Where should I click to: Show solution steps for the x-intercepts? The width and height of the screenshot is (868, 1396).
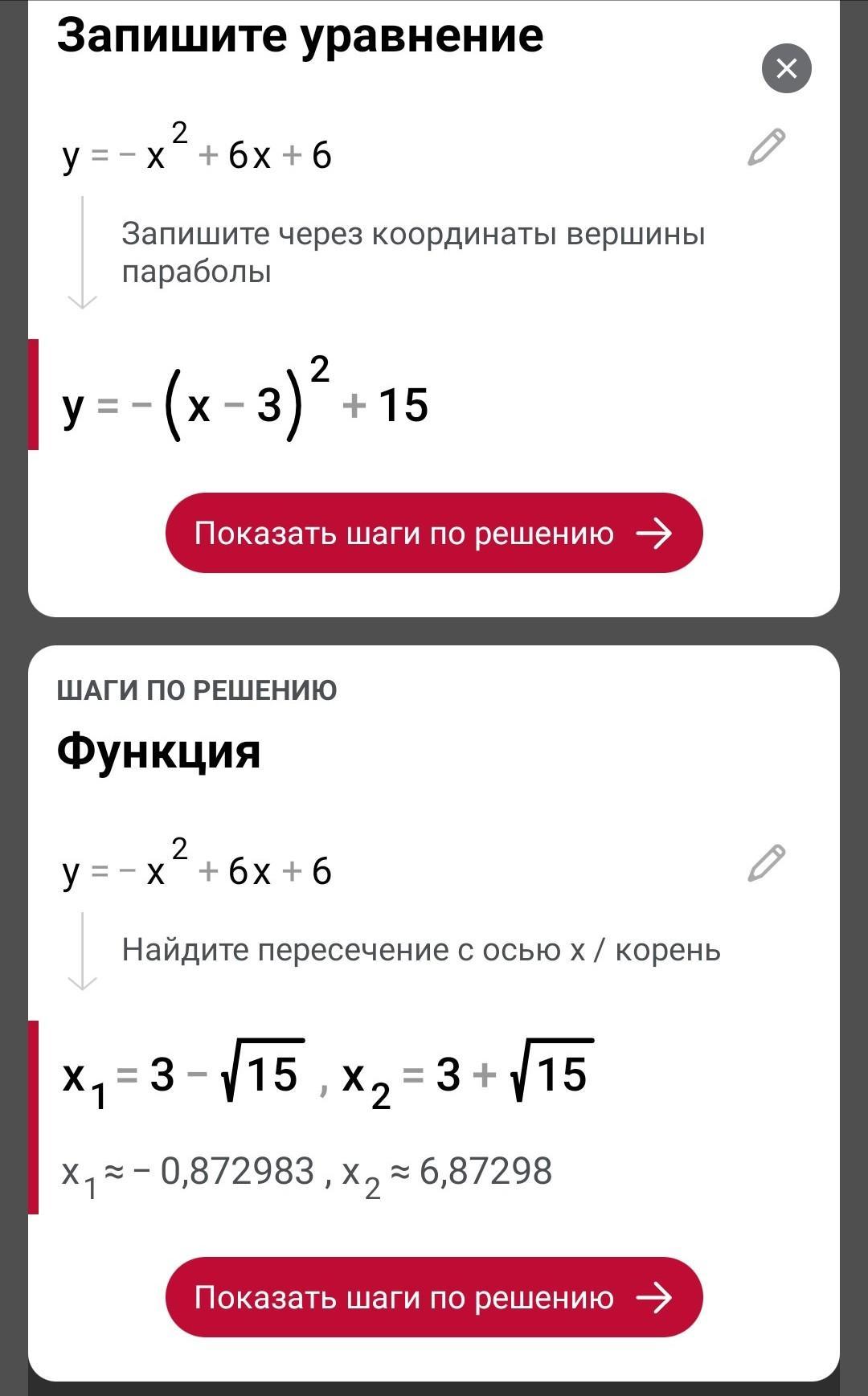(x=434, y=1297)
